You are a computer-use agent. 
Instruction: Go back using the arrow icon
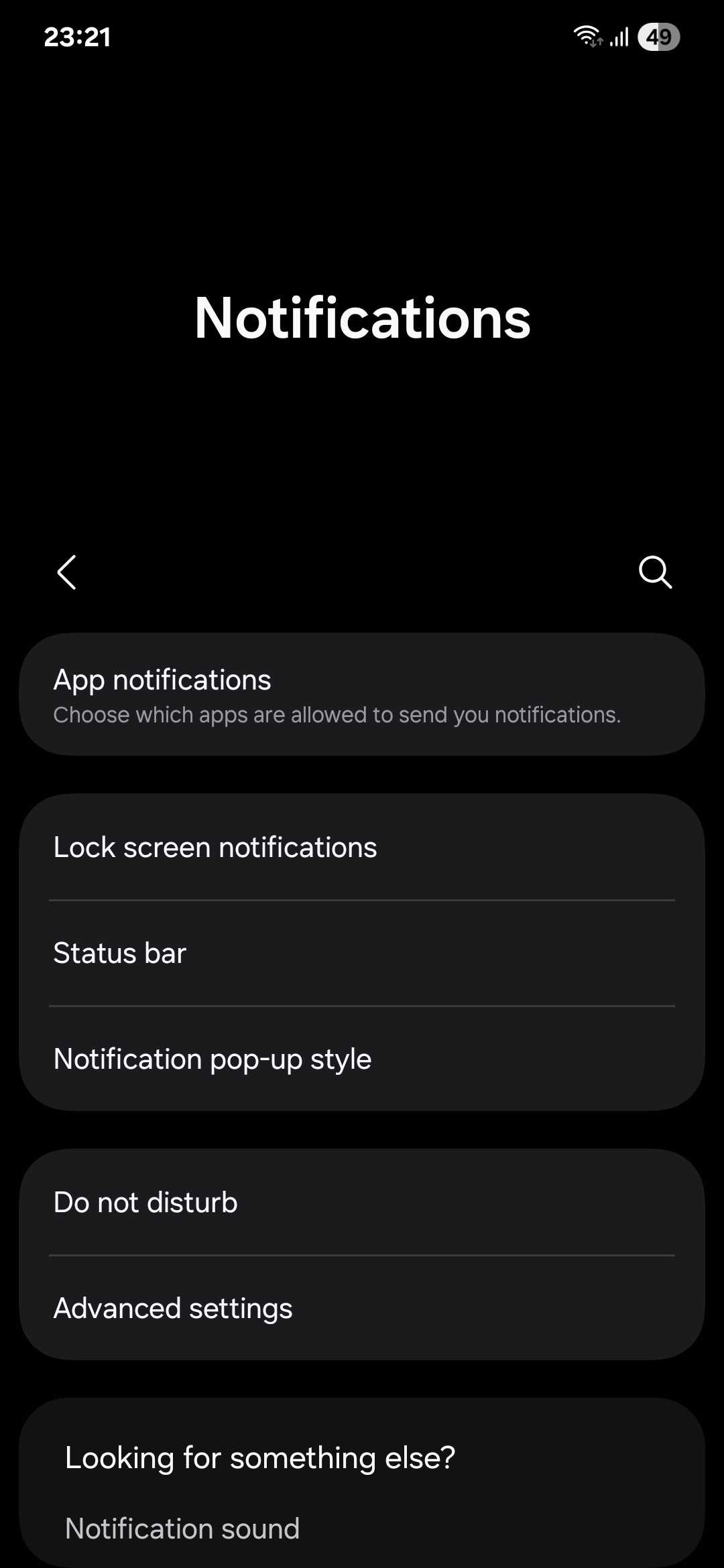66,572
